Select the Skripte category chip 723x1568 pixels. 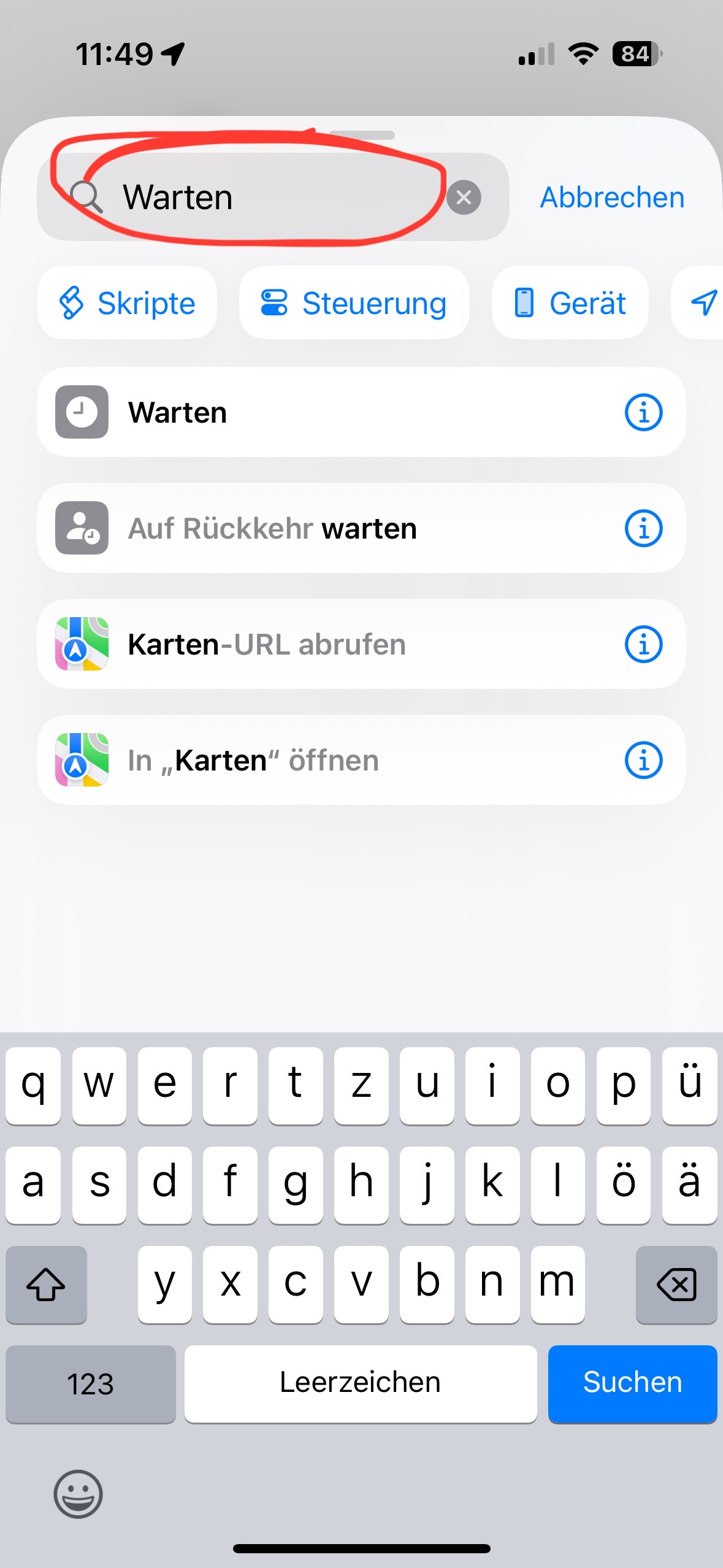[x=127, y=303]
